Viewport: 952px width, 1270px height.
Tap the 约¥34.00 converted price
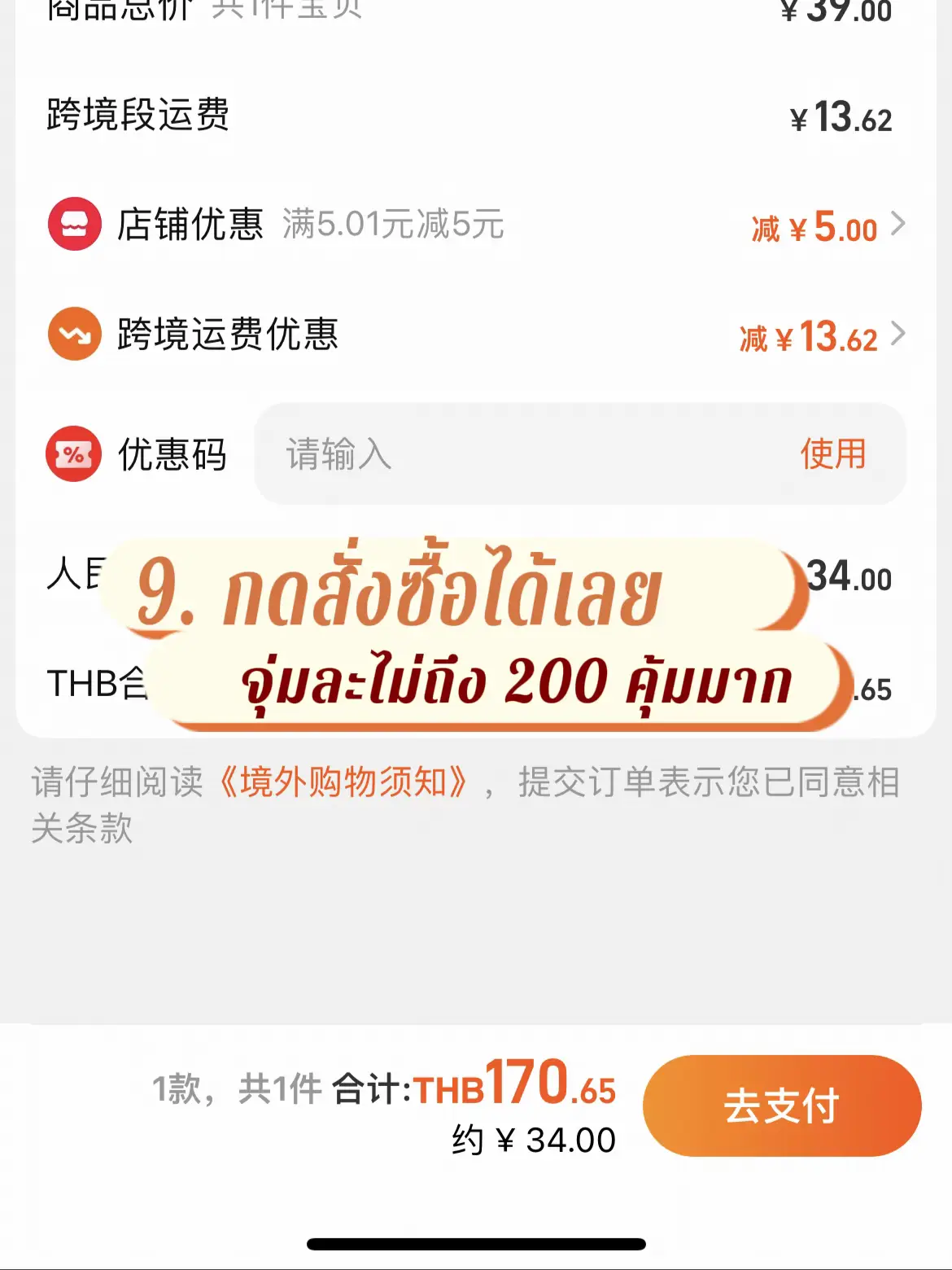click(533, 1141)
